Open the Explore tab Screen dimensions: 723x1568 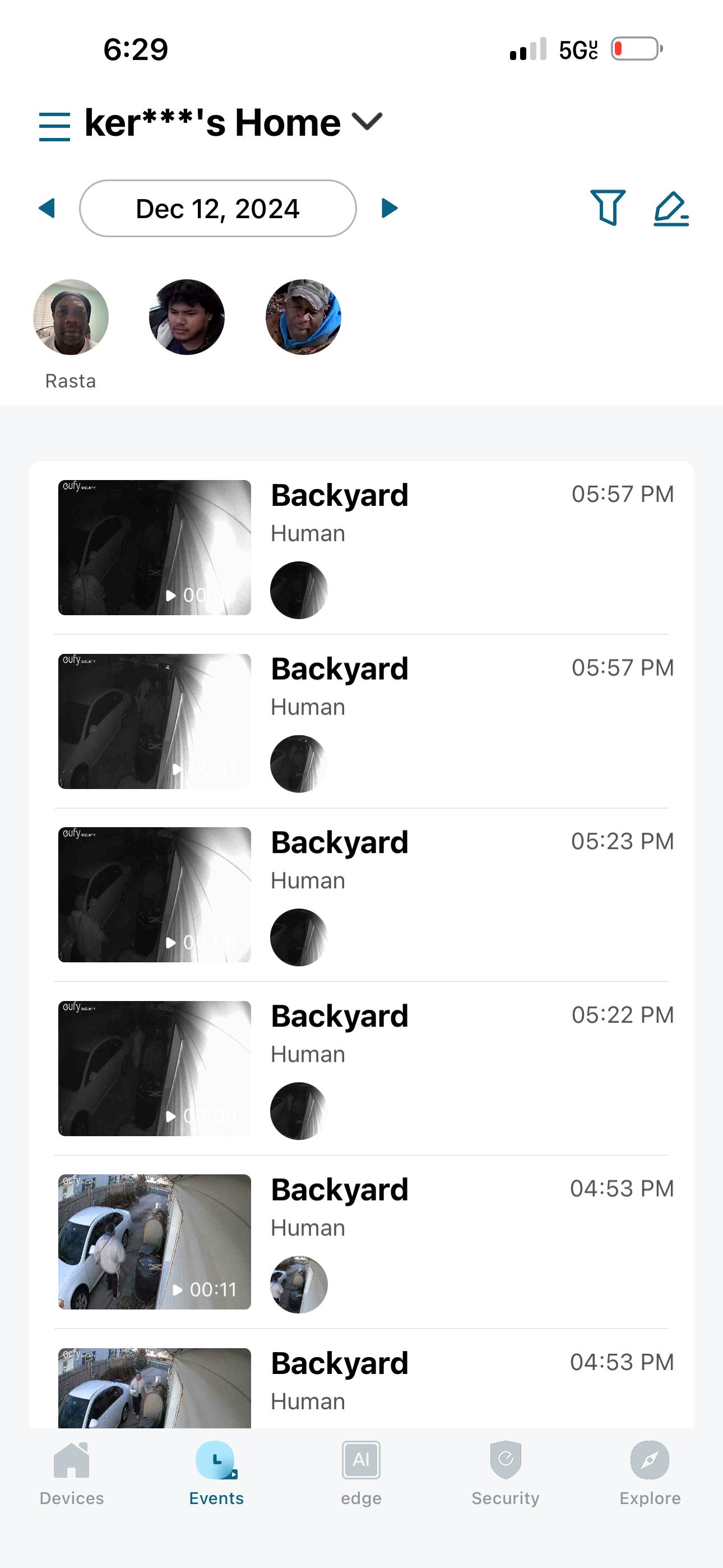coord(650,1472)
